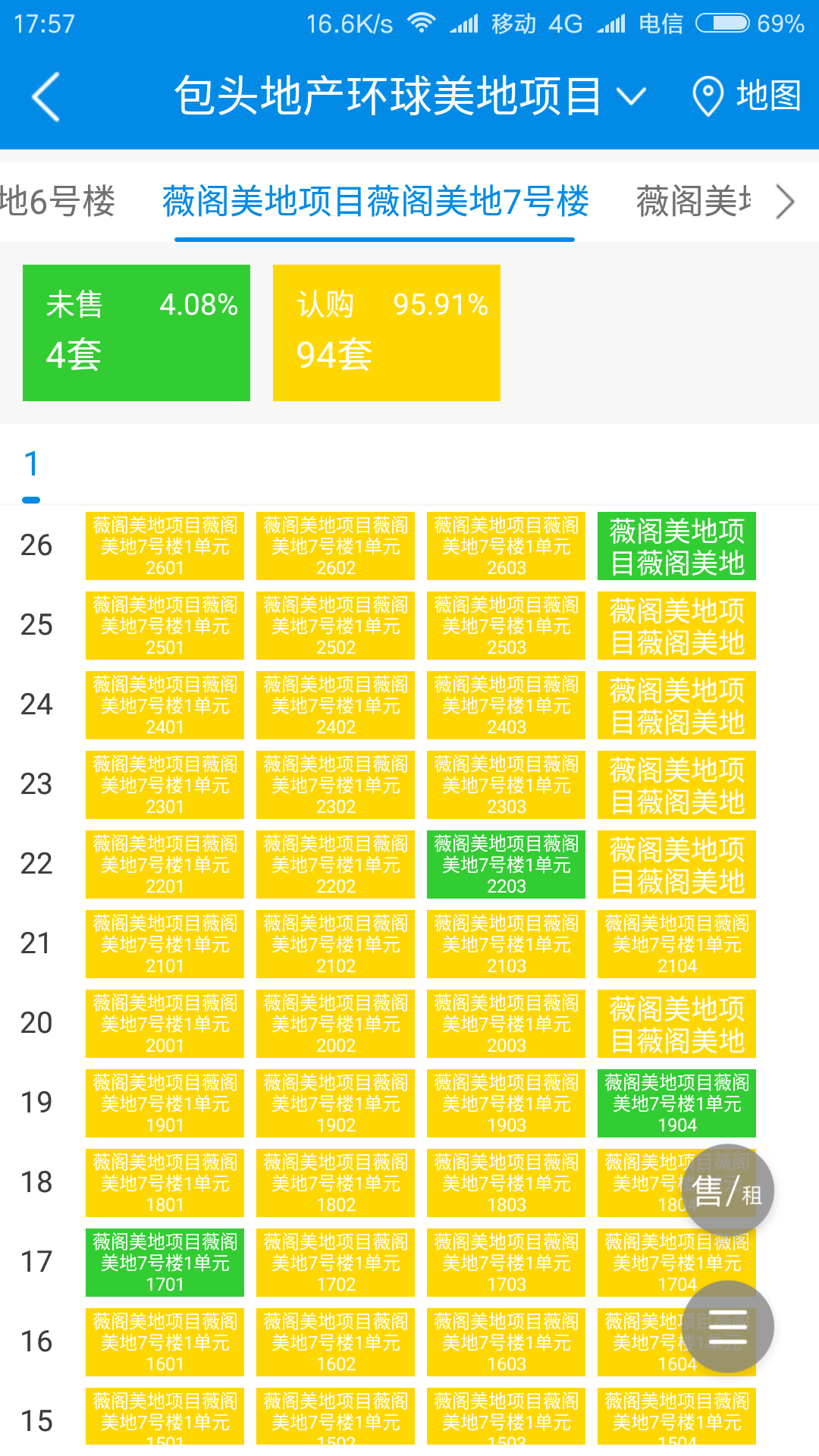This screenshot has width=819, height=1456.
Task: Select room 2104
Action: [x=676, y=944]
